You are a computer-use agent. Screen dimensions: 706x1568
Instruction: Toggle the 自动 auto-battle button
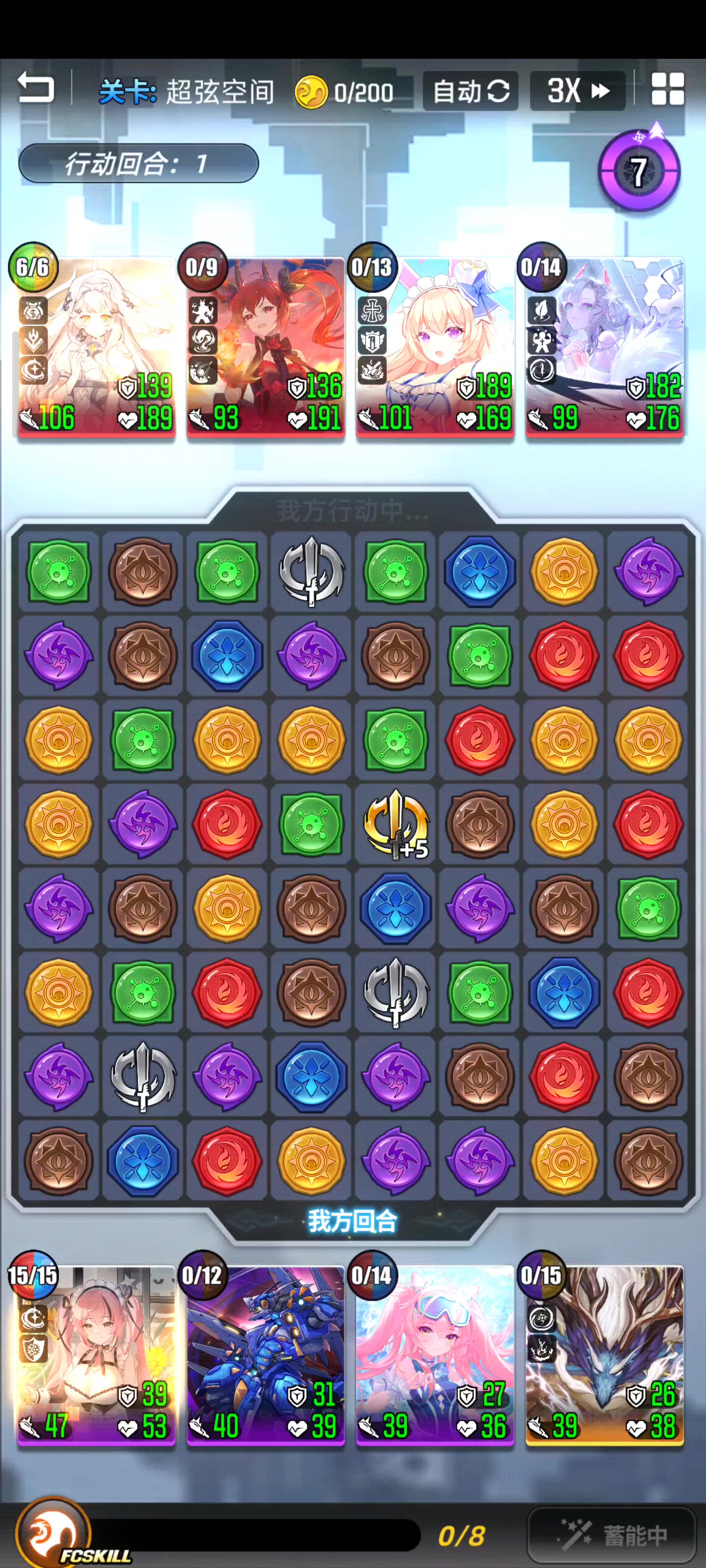(x=470, y=91)
